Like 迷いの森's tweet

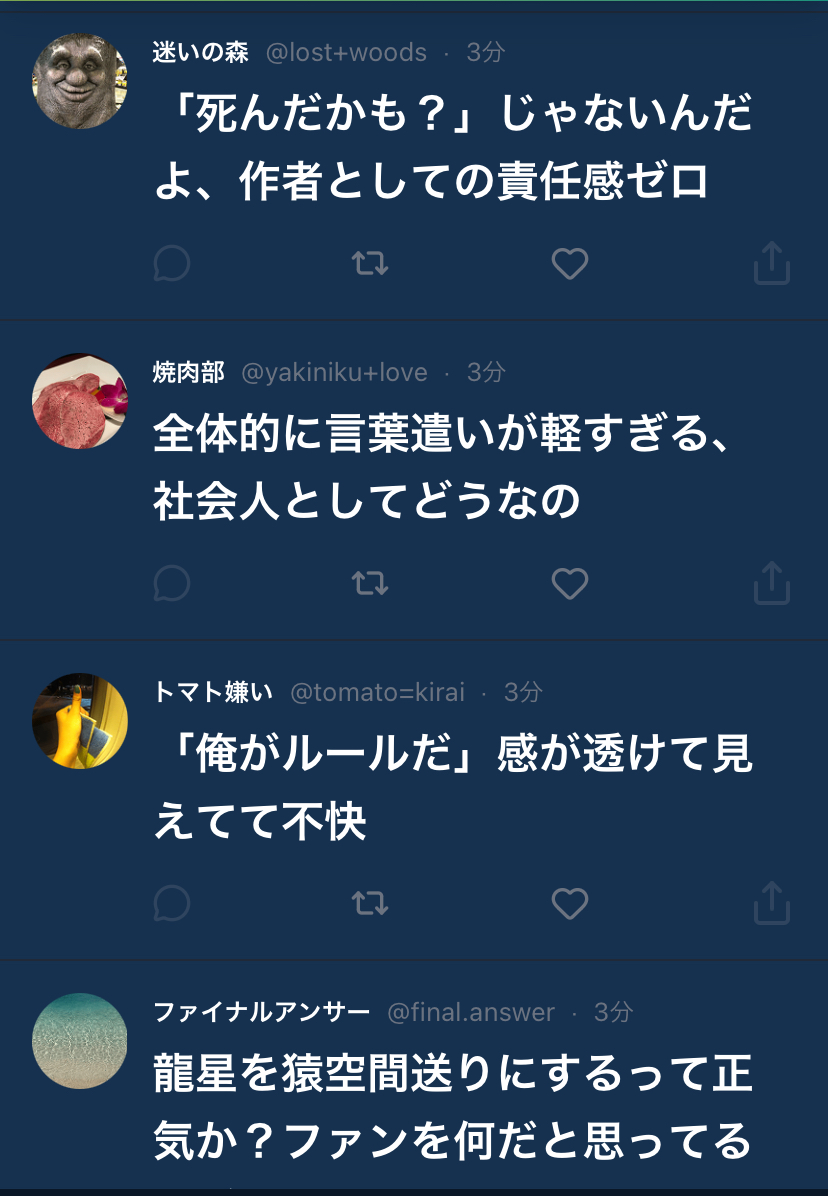(570, 265)
